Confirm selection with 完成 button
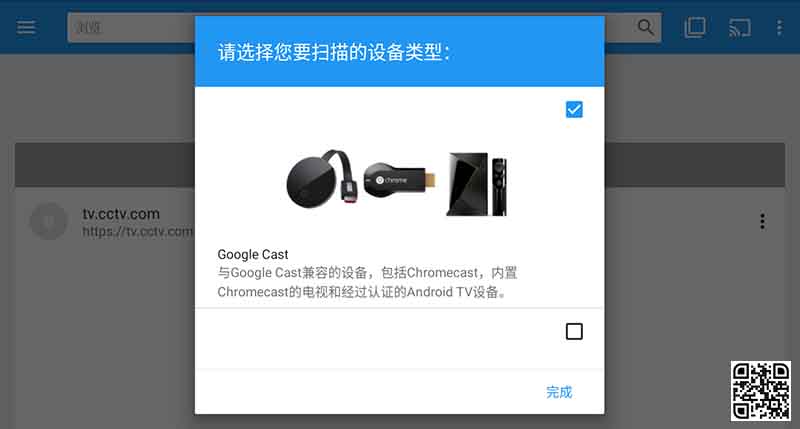This screenshot has height=429, width=800. [560, 392]
